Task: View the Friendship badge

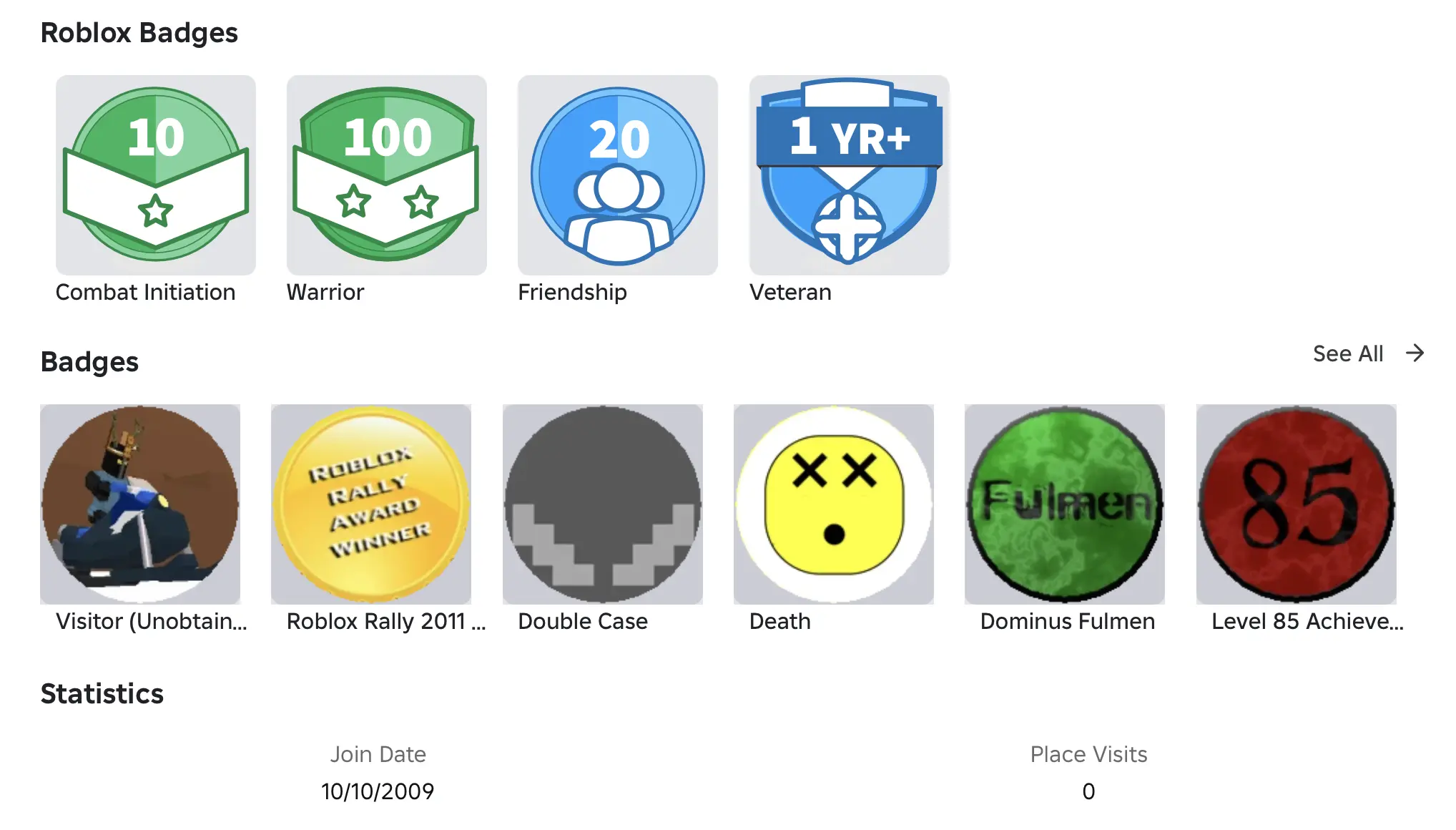Action: [x=617, y=175]
